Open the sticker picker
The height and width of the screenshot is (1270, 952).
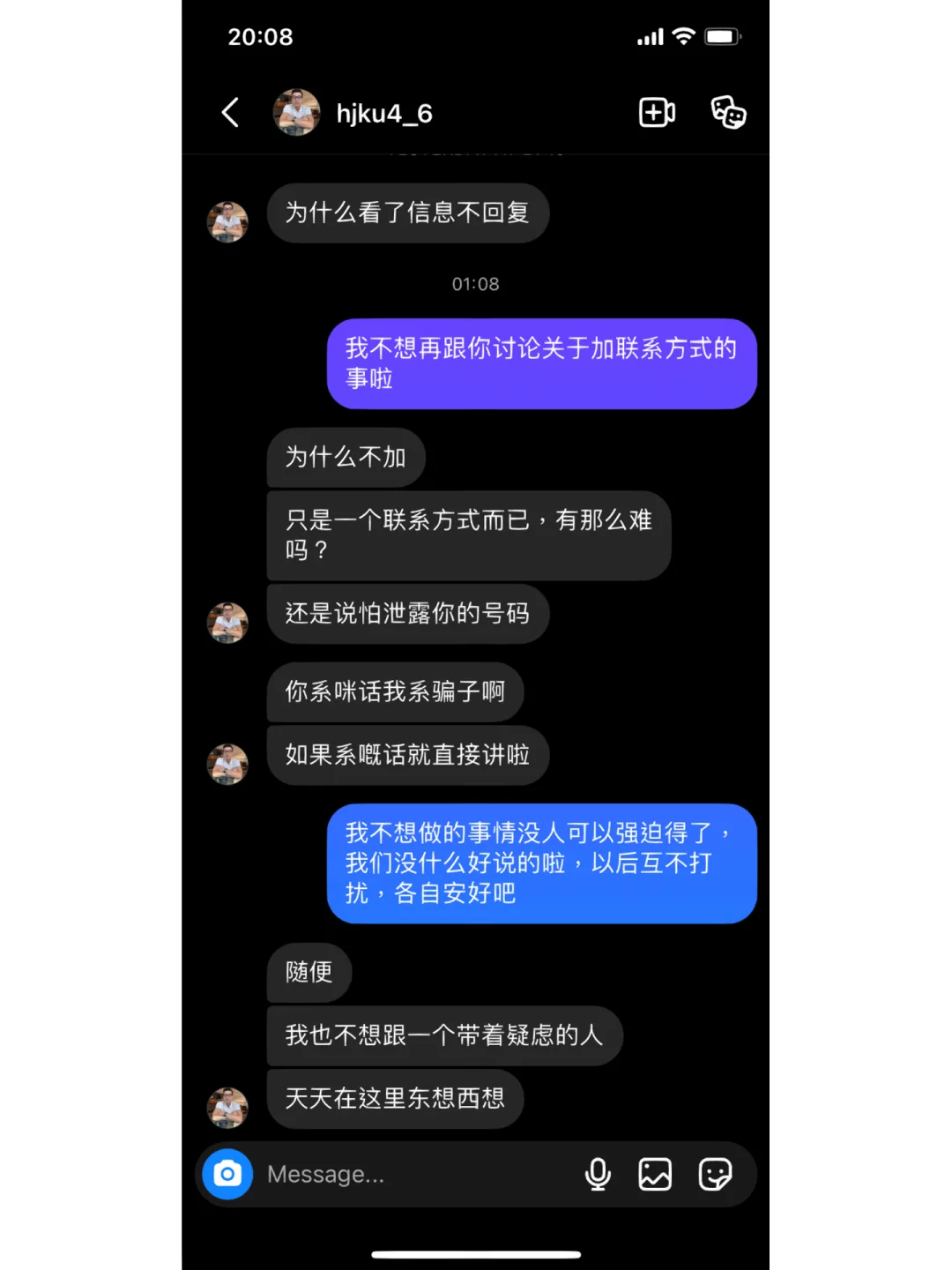[715, 1174]
